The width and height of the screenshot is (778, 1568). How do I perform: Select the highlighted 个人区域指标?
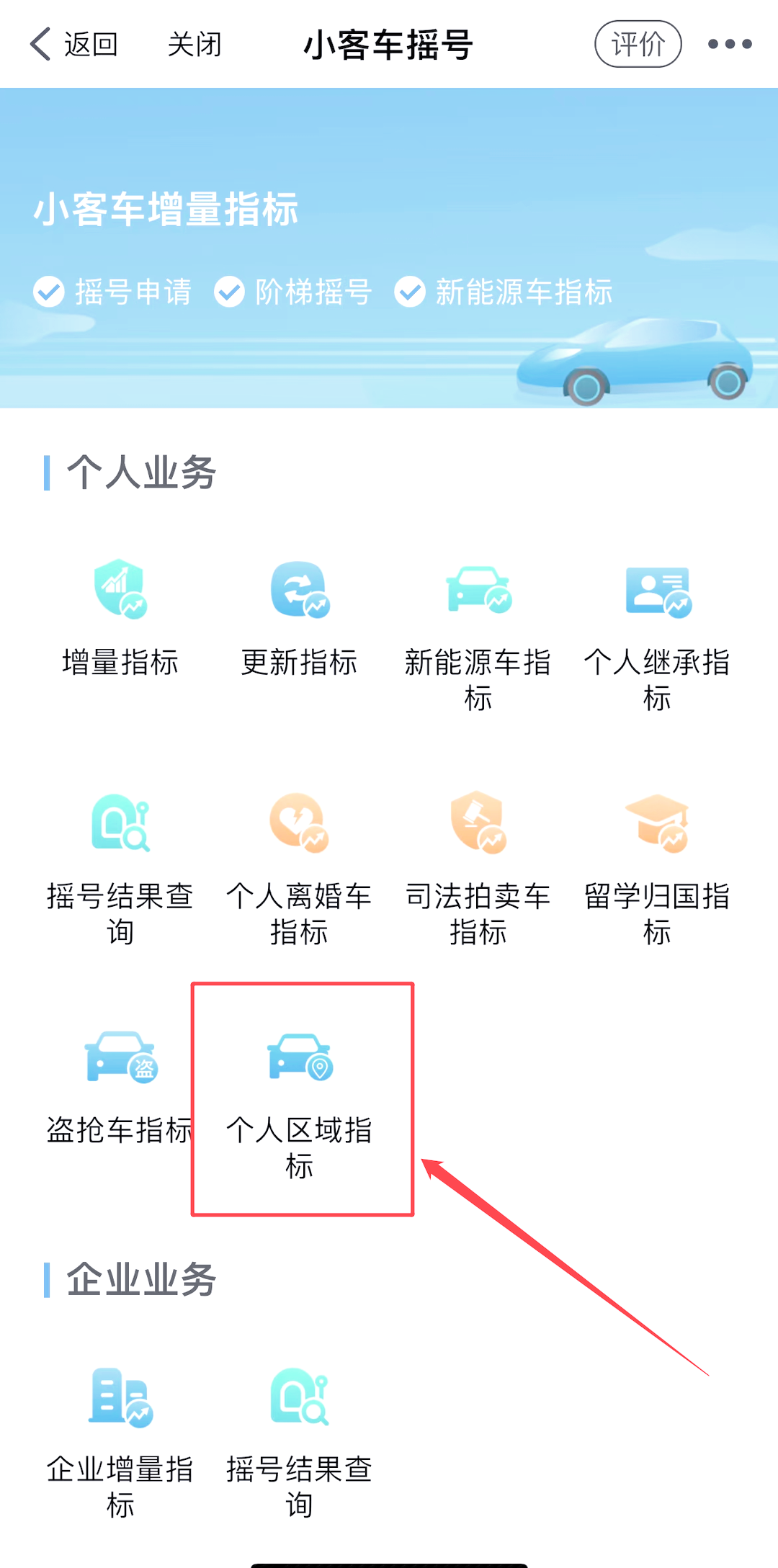tap(300, 1098)
